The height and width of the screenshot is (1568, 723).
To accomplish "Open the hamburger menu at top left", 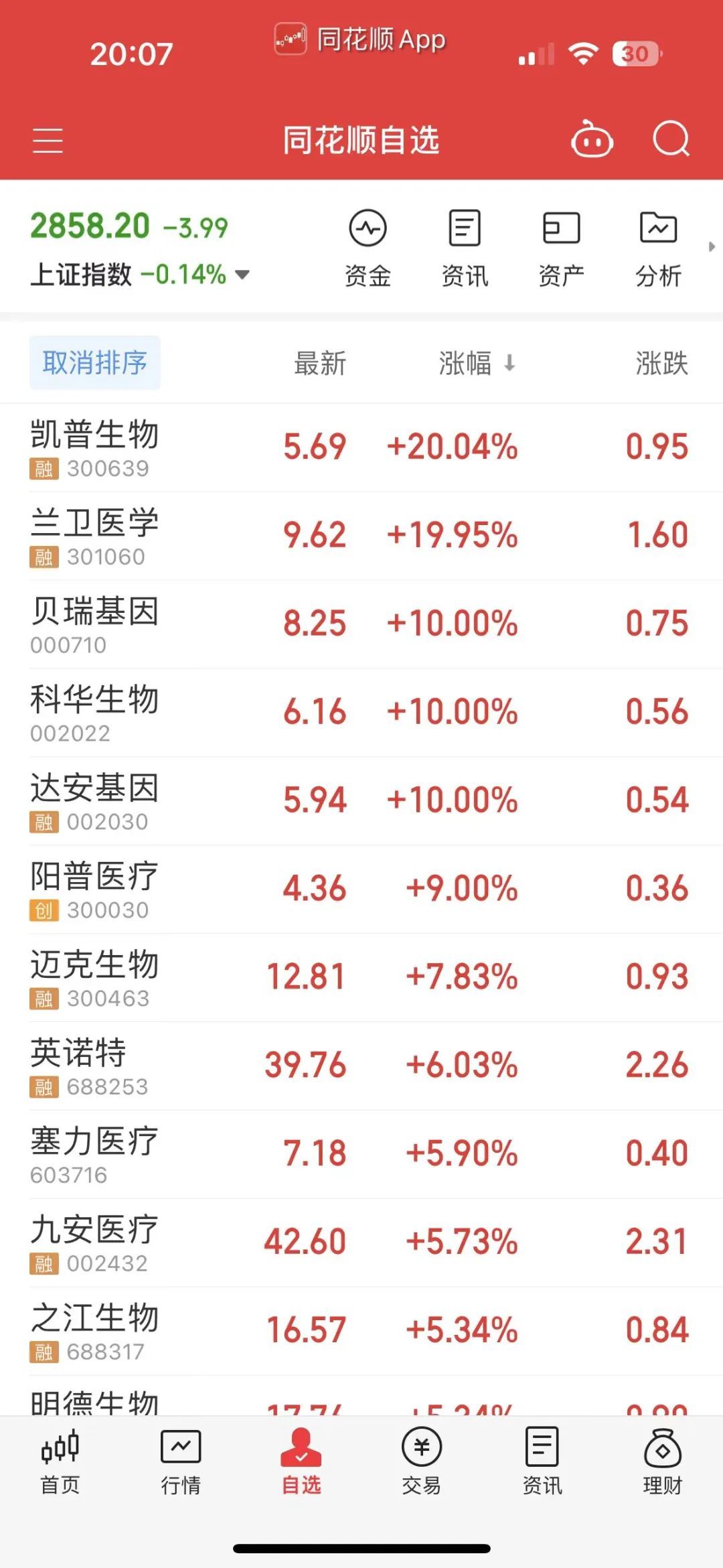I will (x=48, y=140).
